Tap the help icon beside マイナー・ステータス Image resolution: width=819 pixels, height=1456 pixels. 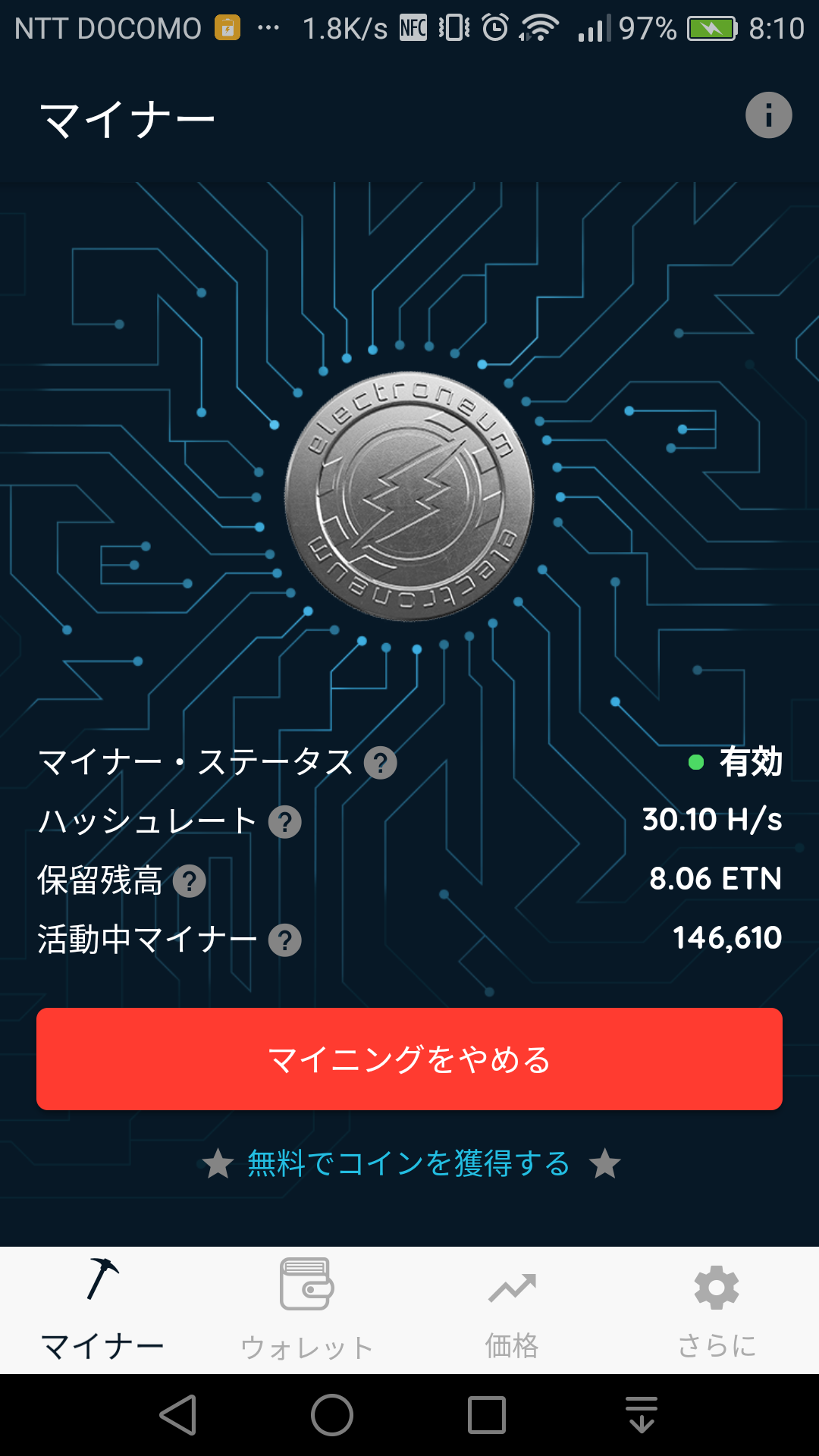(x=381, y=763)
